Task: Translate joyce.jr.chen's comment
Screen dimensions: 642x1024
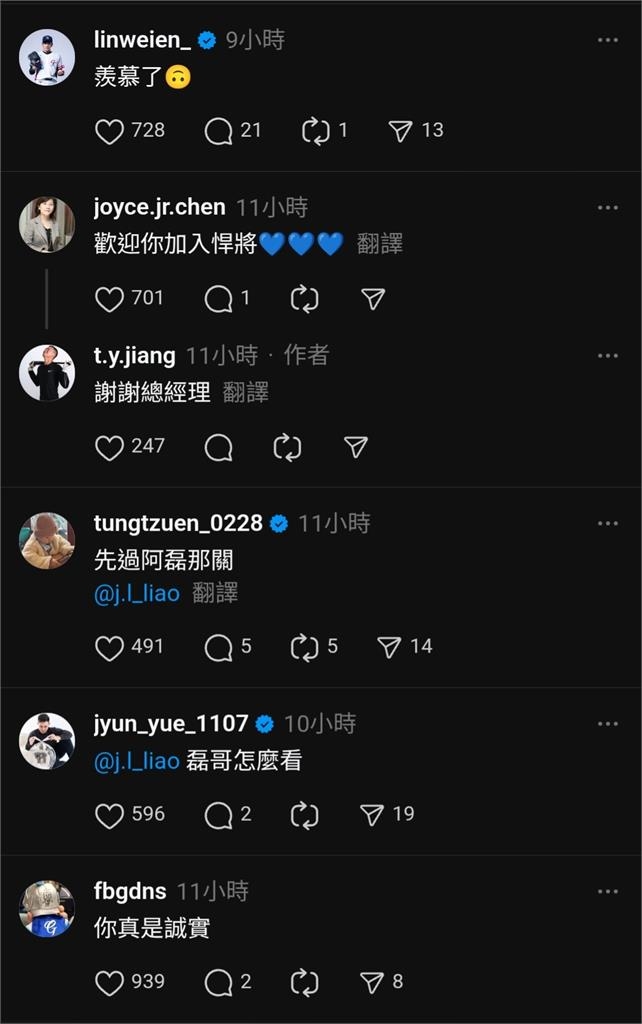Action: click(x=380, y=244)
